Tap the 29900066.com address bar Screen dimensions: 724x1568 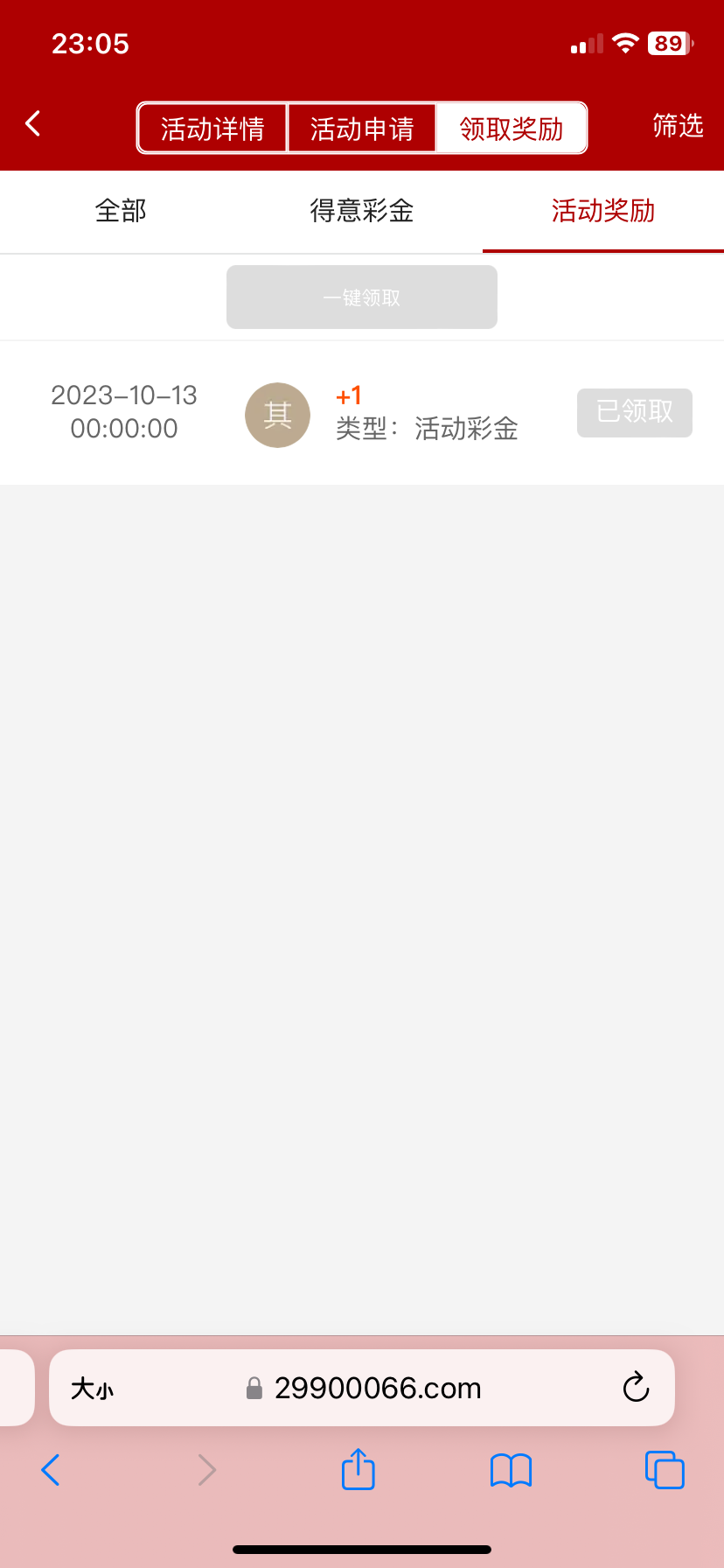point(378,1389)
